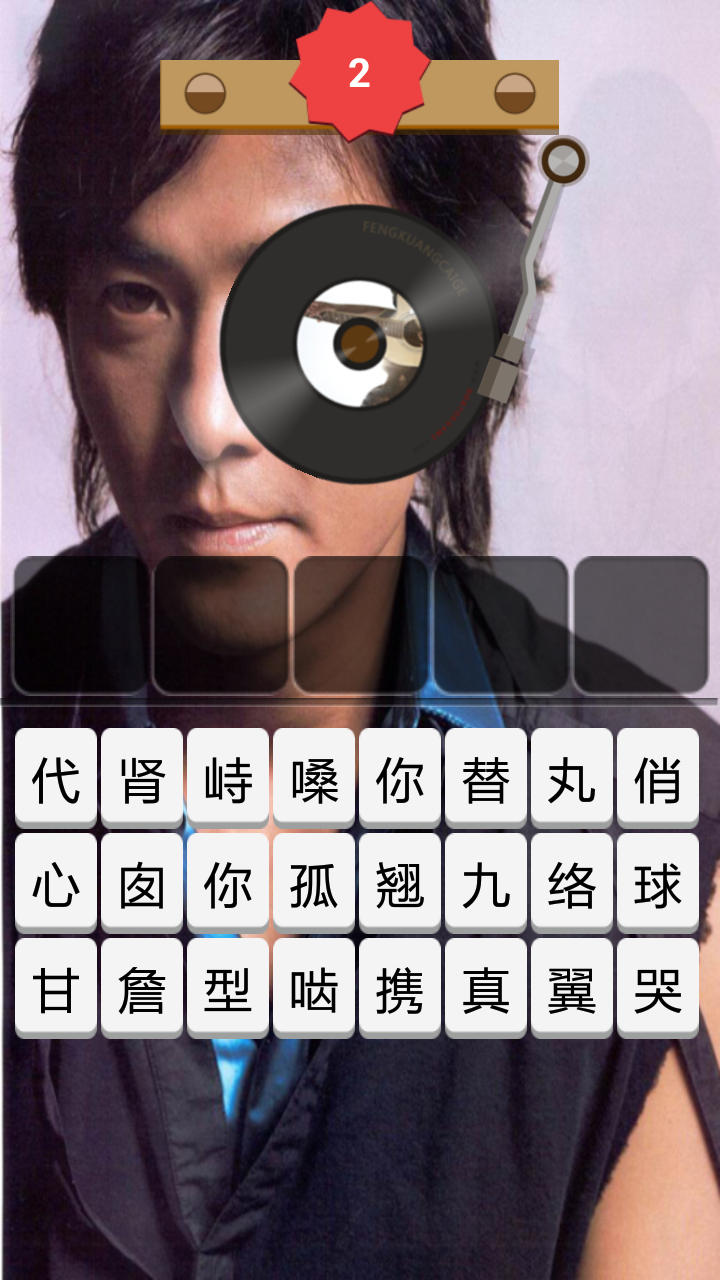Choose the 替 character tile
This screenshot has width=720, height=1280.
click(486, 778)
